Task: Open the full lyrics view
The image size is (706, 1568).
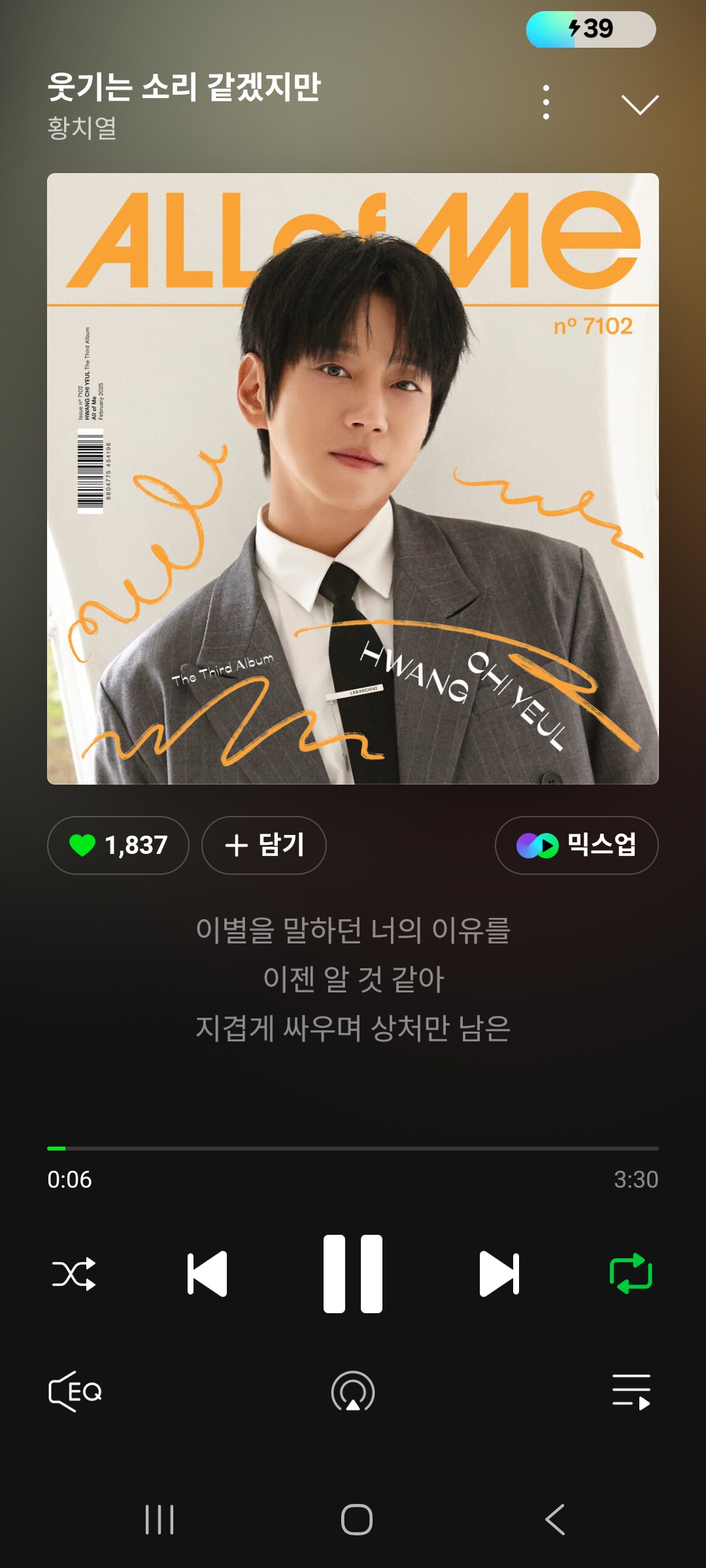Action: click(x=353, y=979)
